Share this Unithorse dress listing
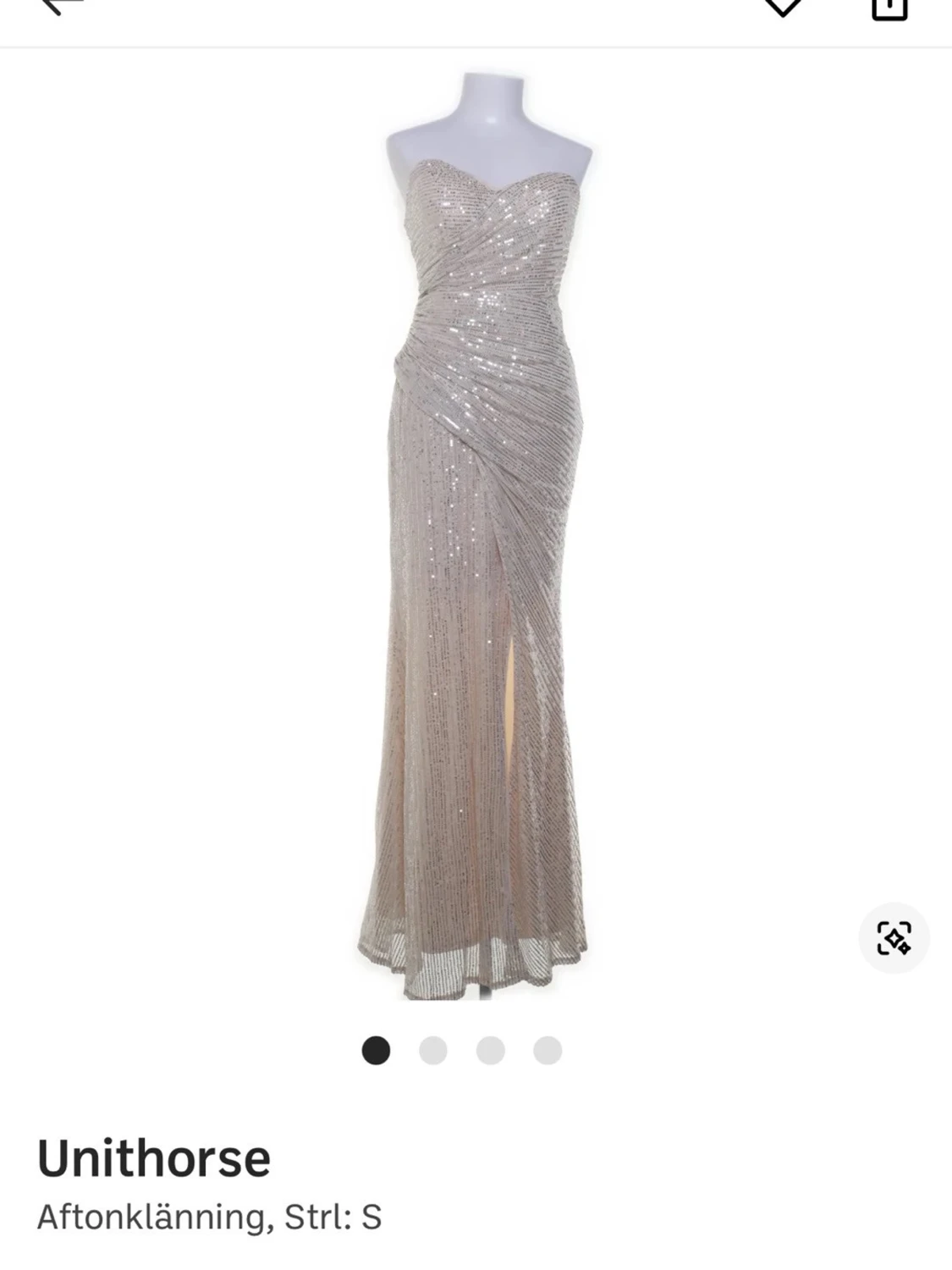This screenshot has width=952, height=1270. [889, 8]
